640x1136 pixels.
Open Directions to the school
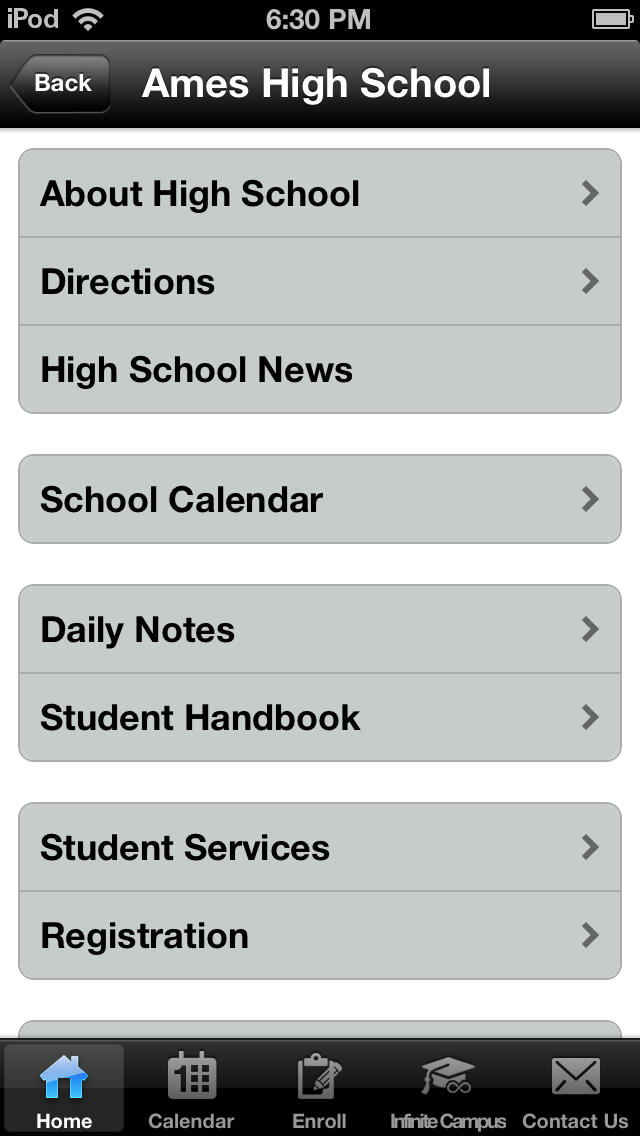click(x=320, y=281)
